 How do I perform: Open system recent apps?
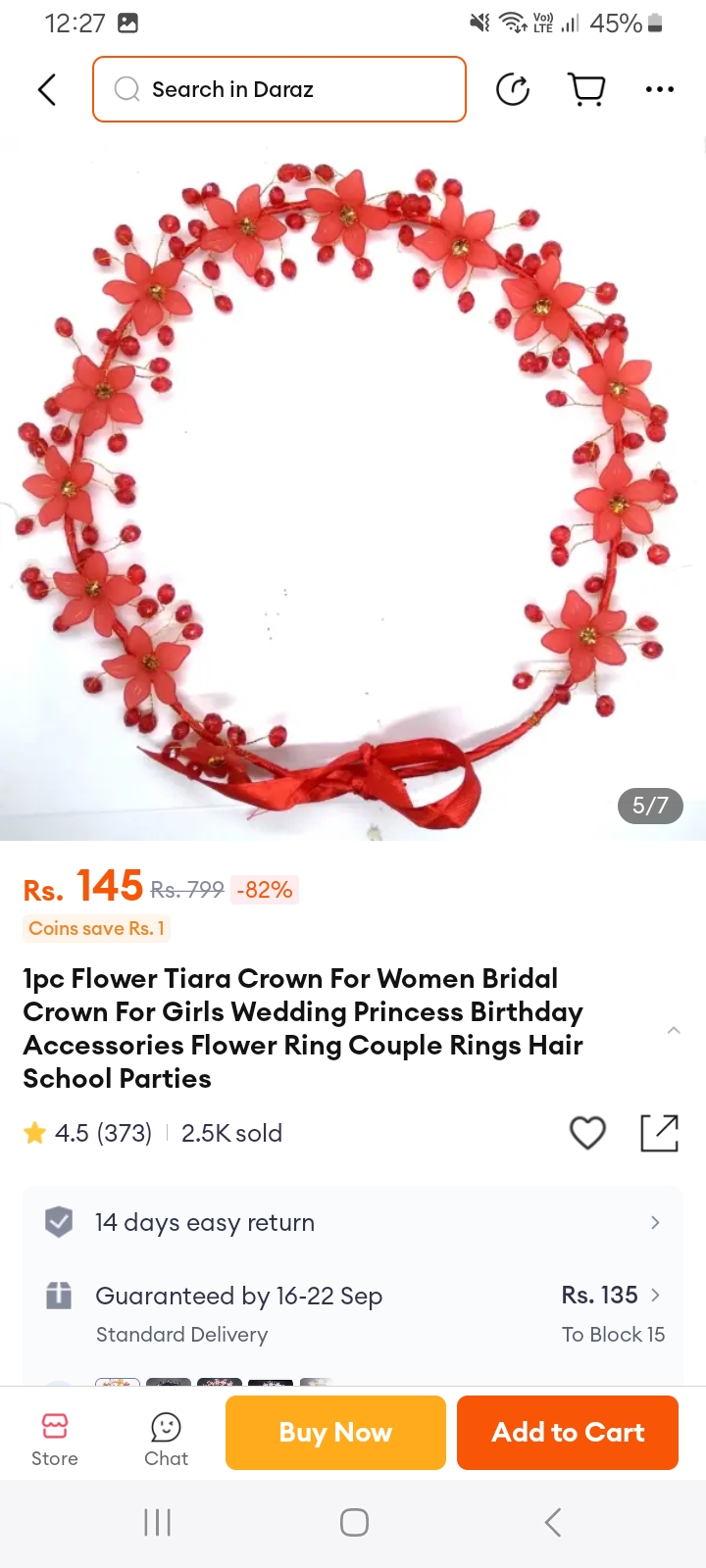[x=157, y=1522]
